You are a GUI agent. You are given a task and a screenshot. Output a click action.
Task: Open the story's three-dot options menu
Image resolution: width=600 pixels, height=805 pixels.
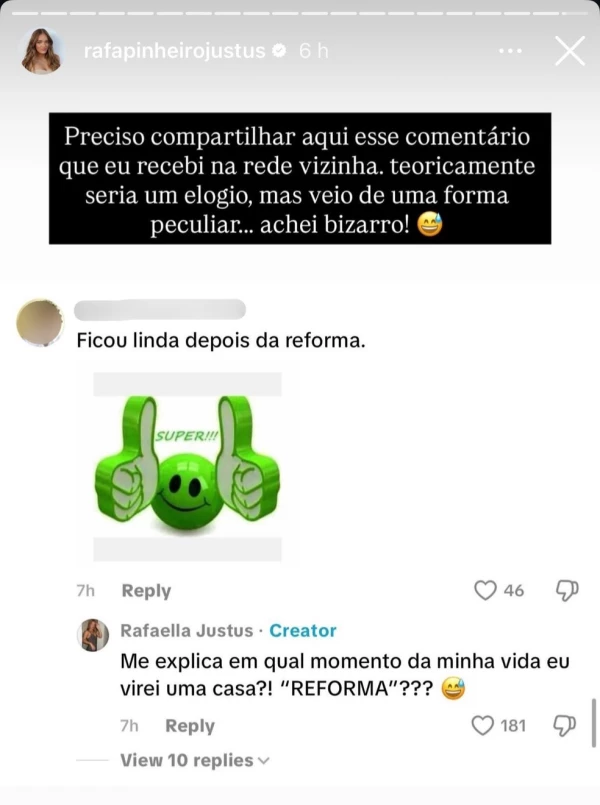coord(509,51)
